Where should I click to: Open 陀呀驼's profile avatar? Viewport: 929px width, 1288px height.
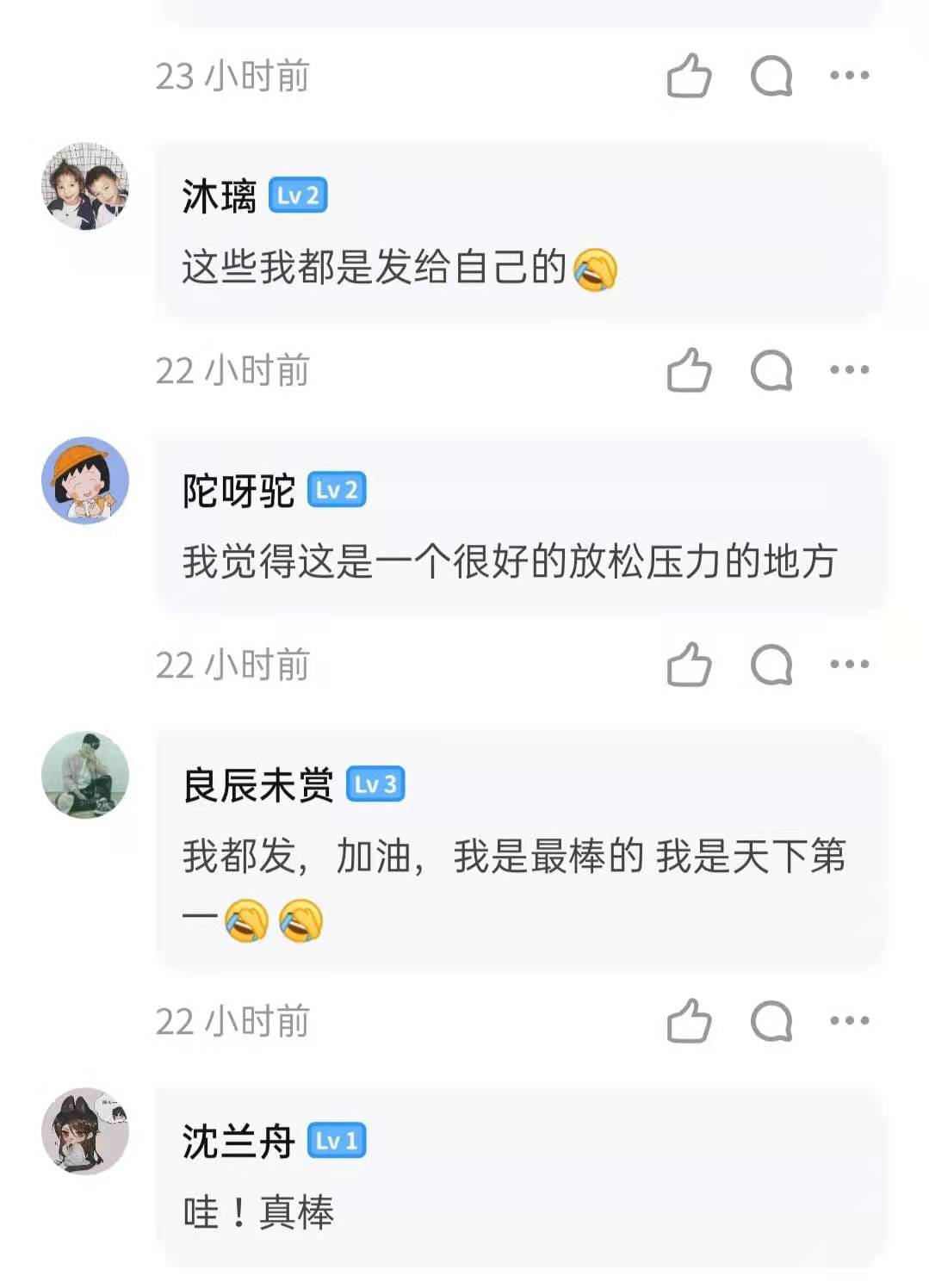coord(85,480)
